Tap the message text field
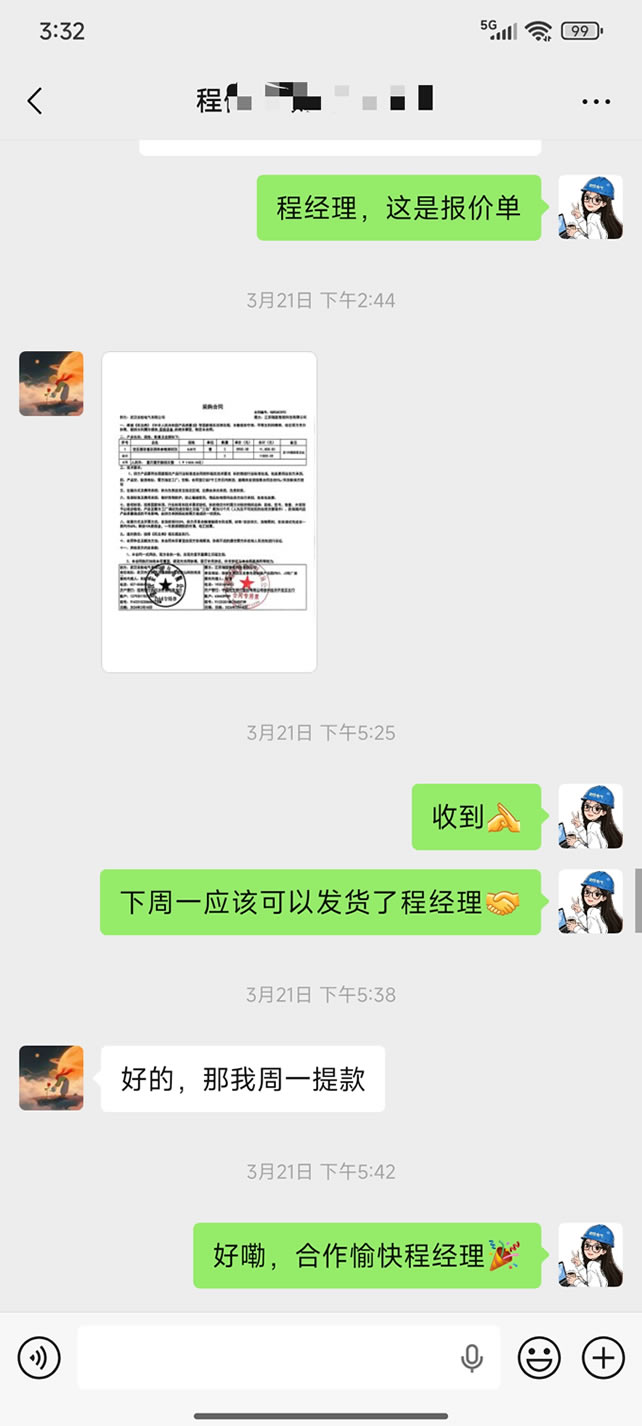642x1426 pixels. [x=265, y=1357]
